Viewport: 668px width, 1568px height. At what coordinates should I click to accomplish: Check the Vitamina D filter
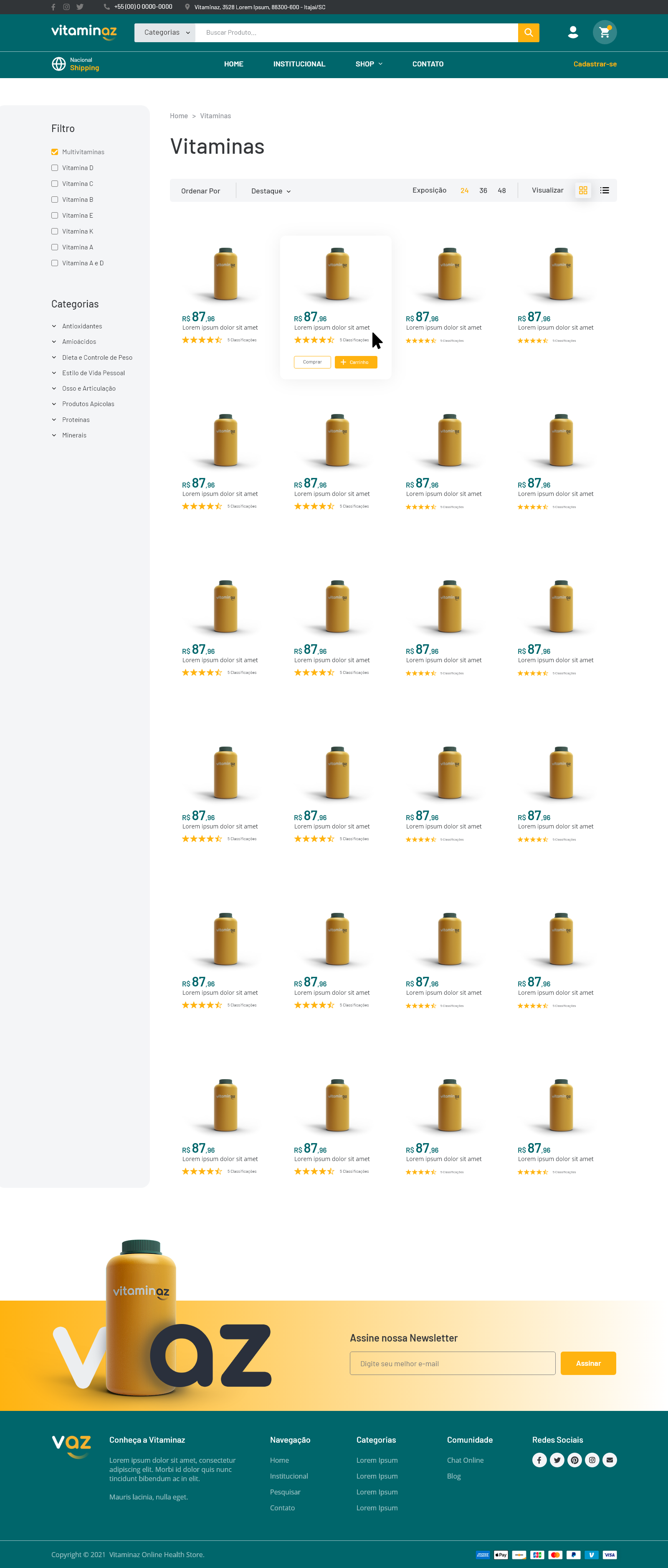(x=55, y=168)
